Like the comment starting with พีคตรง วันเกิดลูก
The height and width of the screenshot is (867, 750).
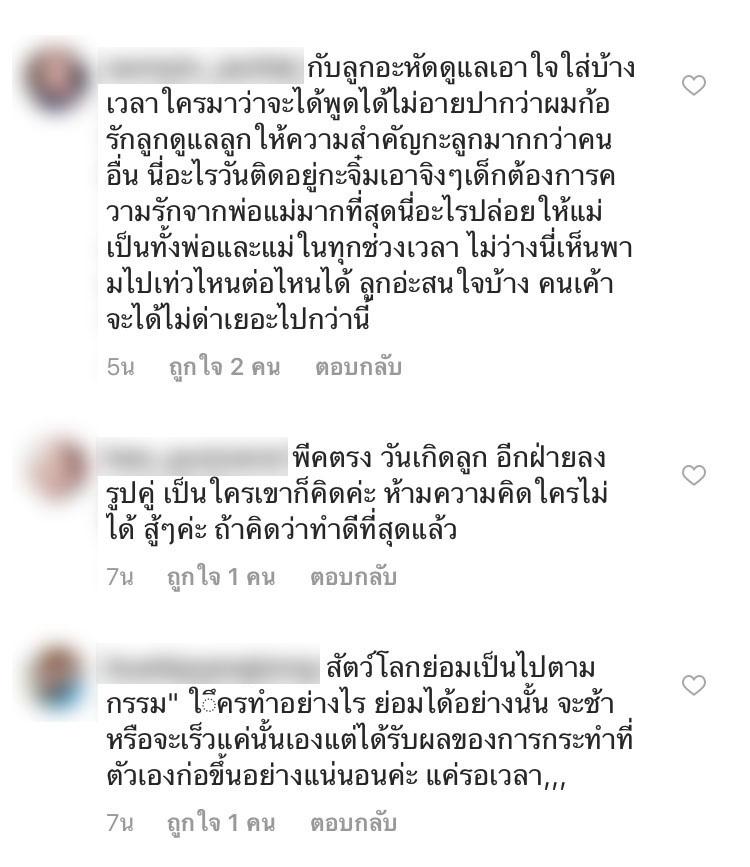(693, 475)
